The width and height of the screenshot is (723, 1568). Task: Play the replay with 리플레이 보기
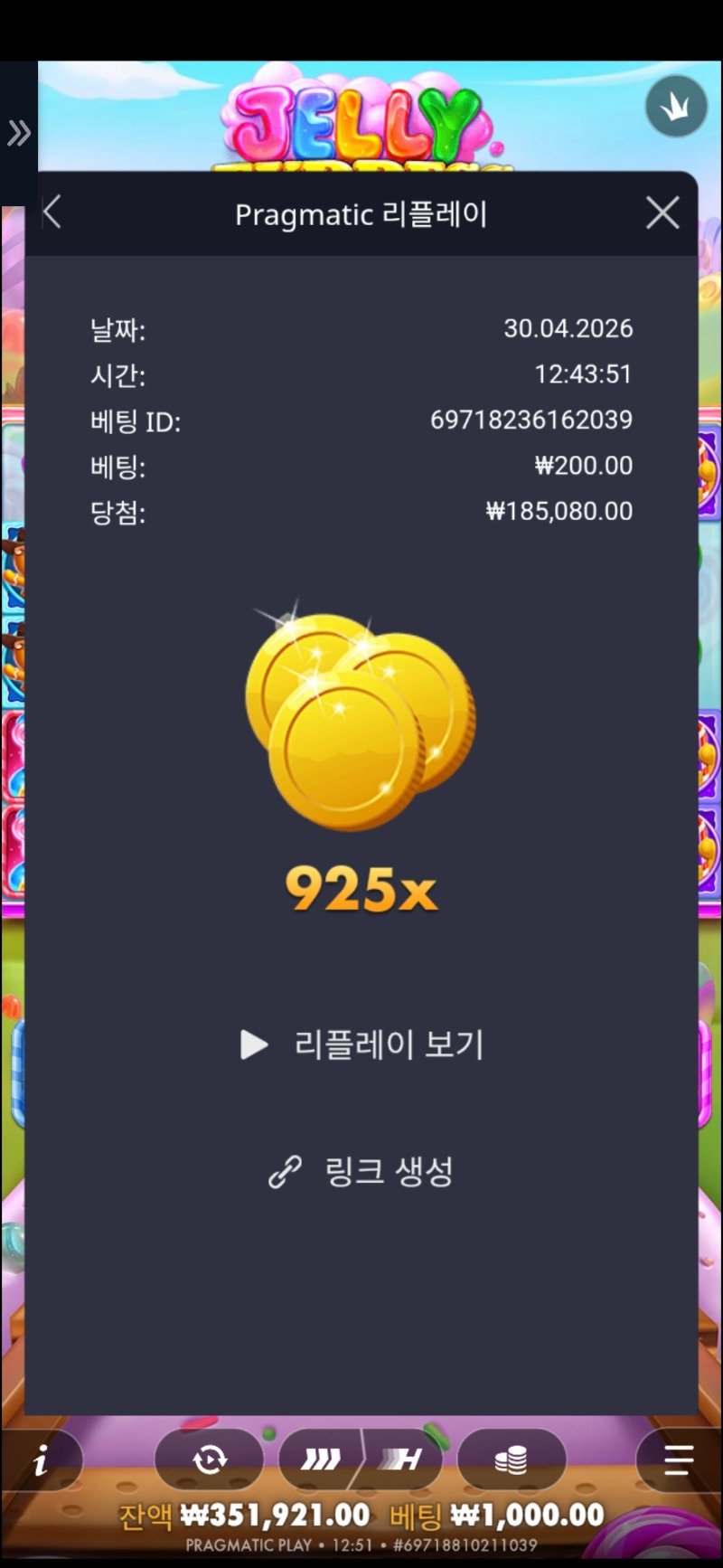(x=361, y=1044)
